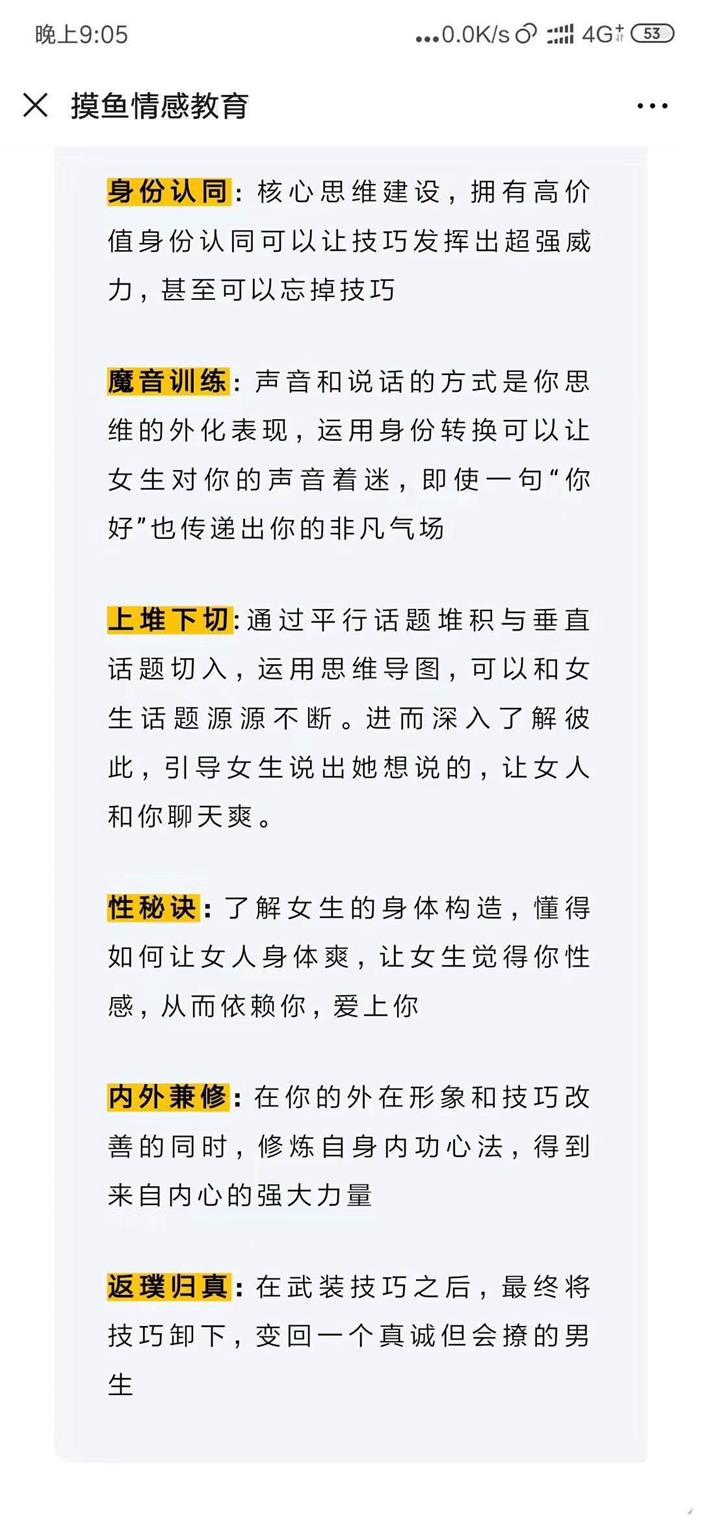Close the 摸鱼情感教育 page
This screenshot has height=1521, width=702.
[35, 105]
